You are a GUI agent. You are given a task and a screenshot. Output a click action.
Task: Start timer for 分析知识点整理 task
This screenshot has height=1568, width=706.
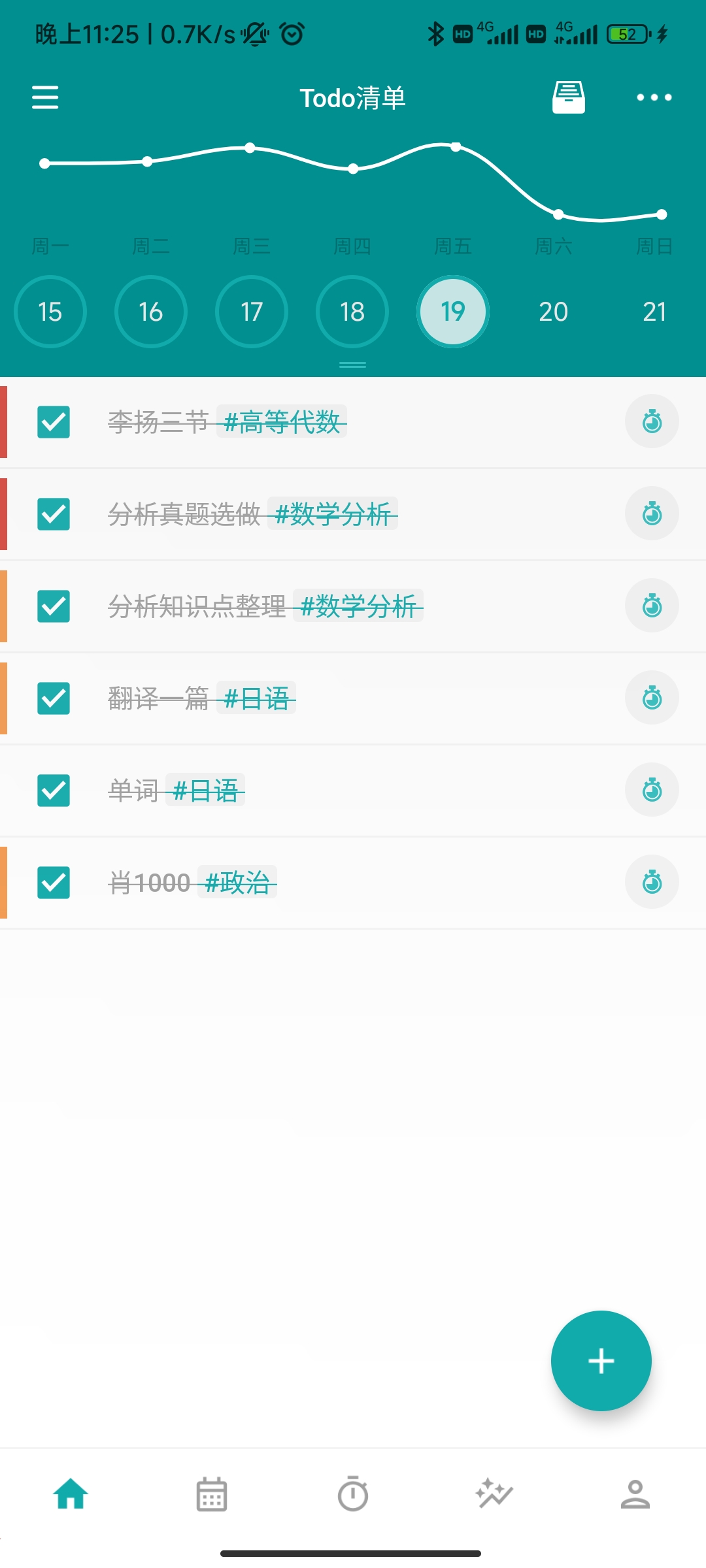point(652,606)
